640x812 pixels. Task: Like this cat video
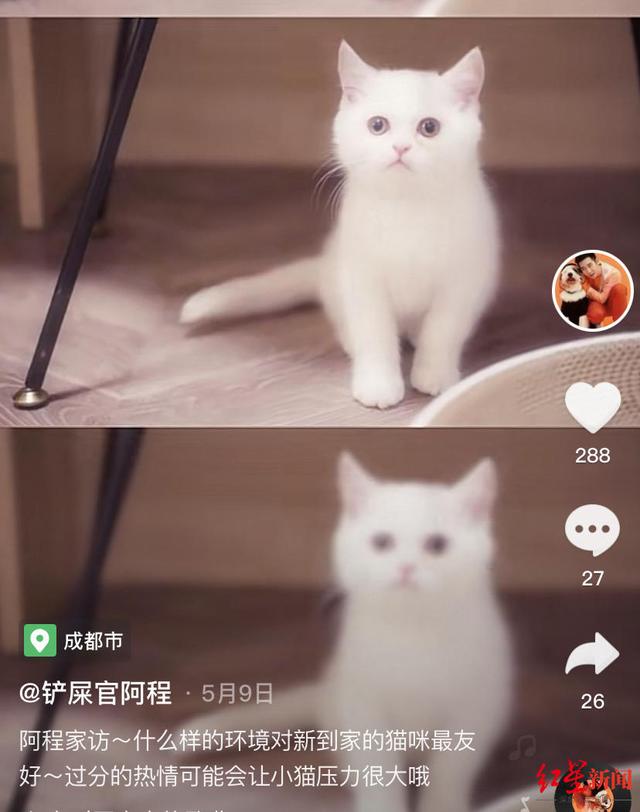pyautogui.click(x=592, y=407)
